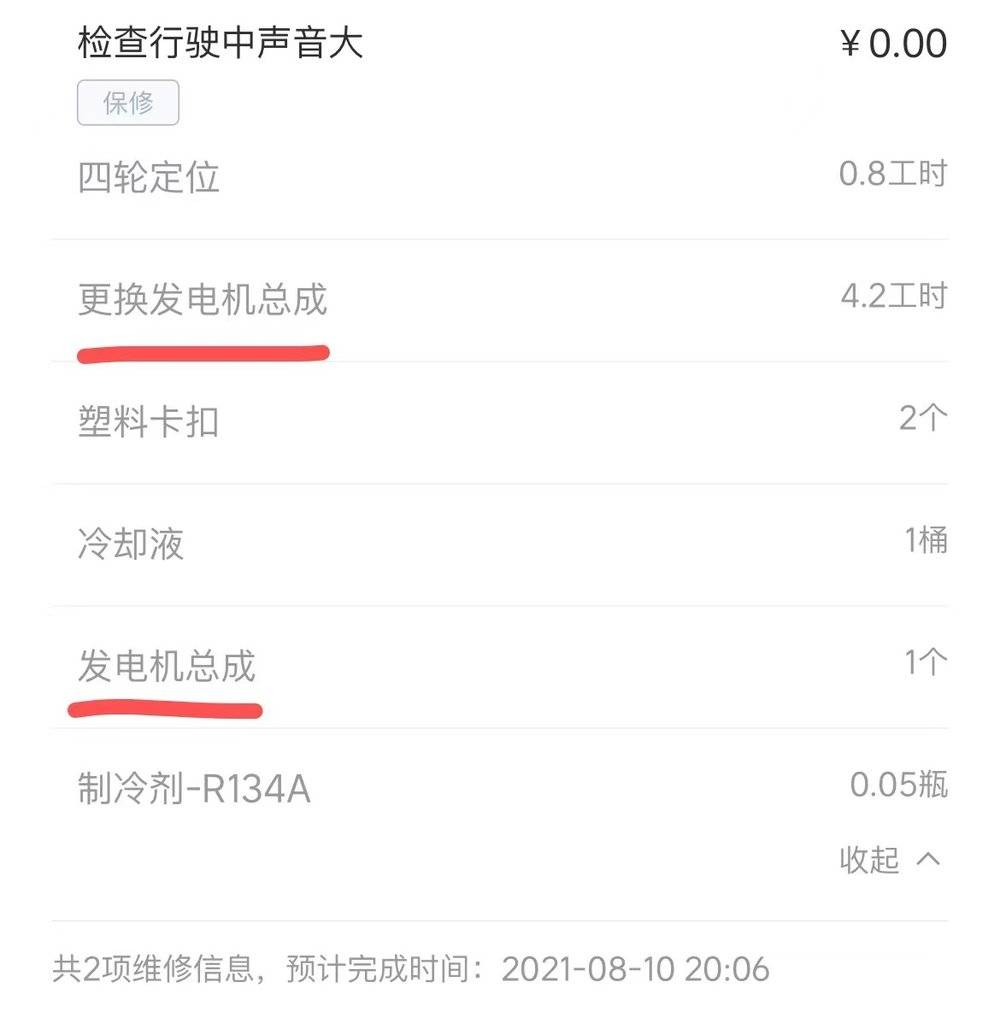This screenshot has width=1000, height=1035.
Task: Select the 更换发电机总成 service item
Action: 200,298
